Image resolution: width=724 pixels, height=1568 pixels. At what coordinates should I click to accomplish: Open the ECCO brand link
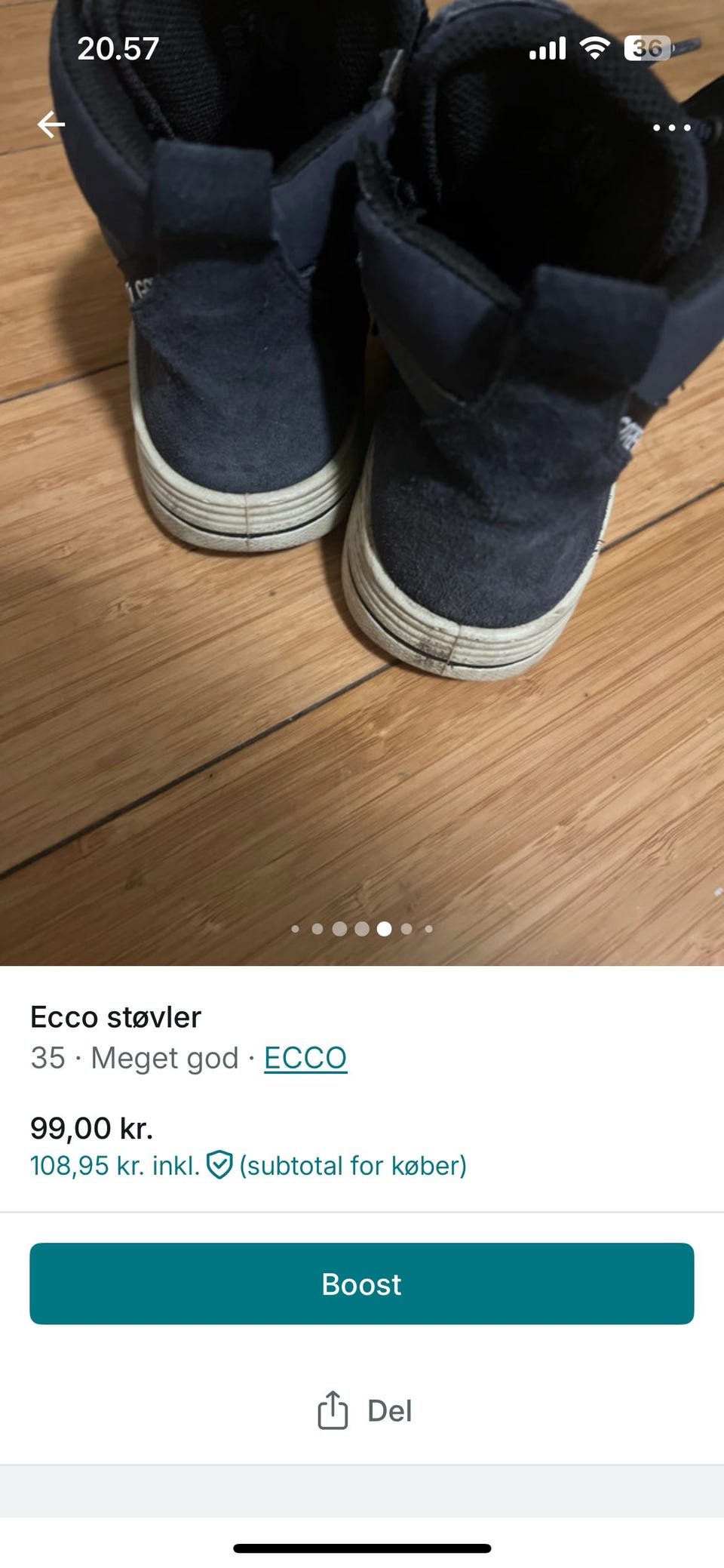[x=305, y=1058]
